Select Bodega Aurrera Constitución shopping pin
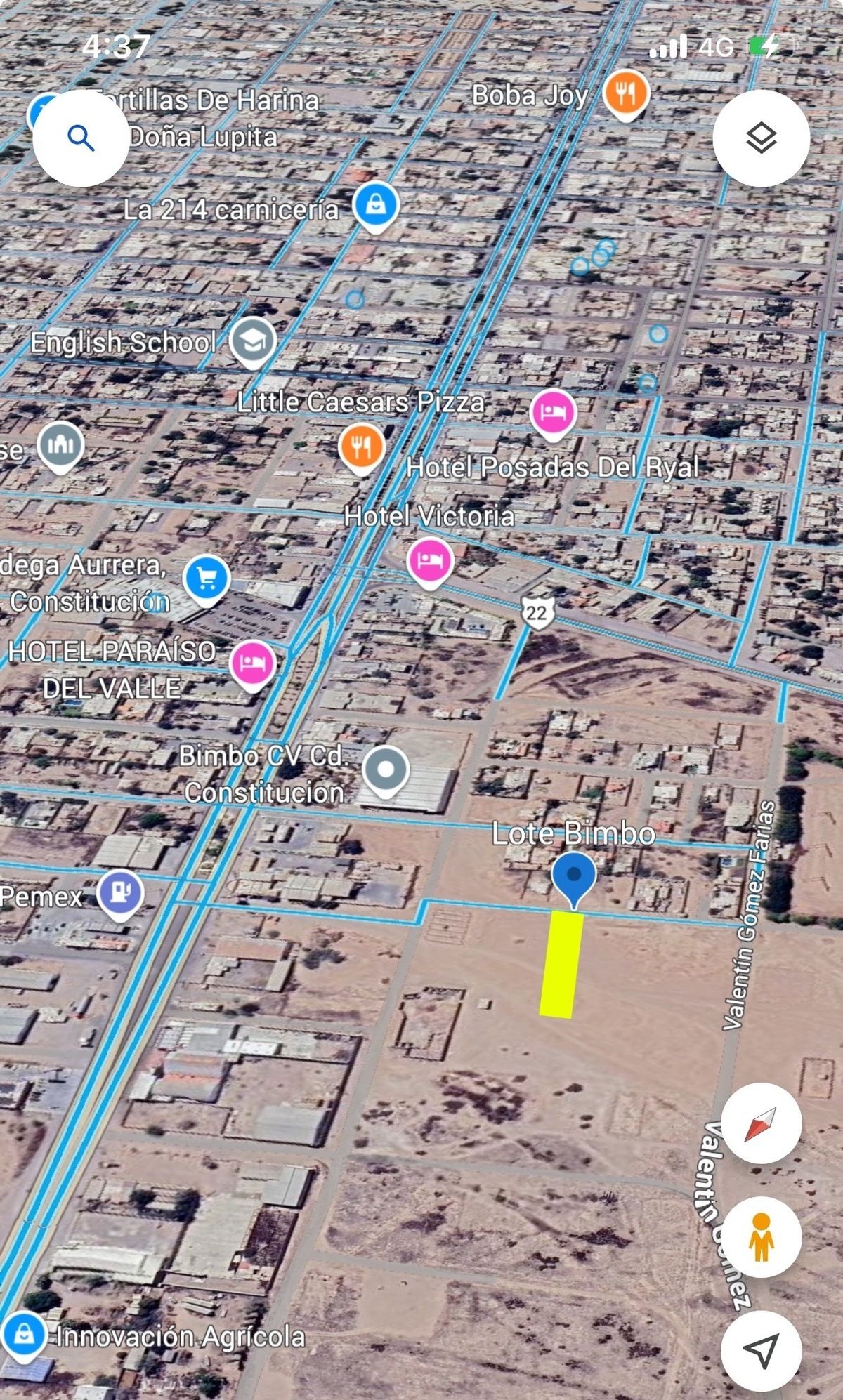843x1400 pixels. pyautogui.click(x=206, y=579)
